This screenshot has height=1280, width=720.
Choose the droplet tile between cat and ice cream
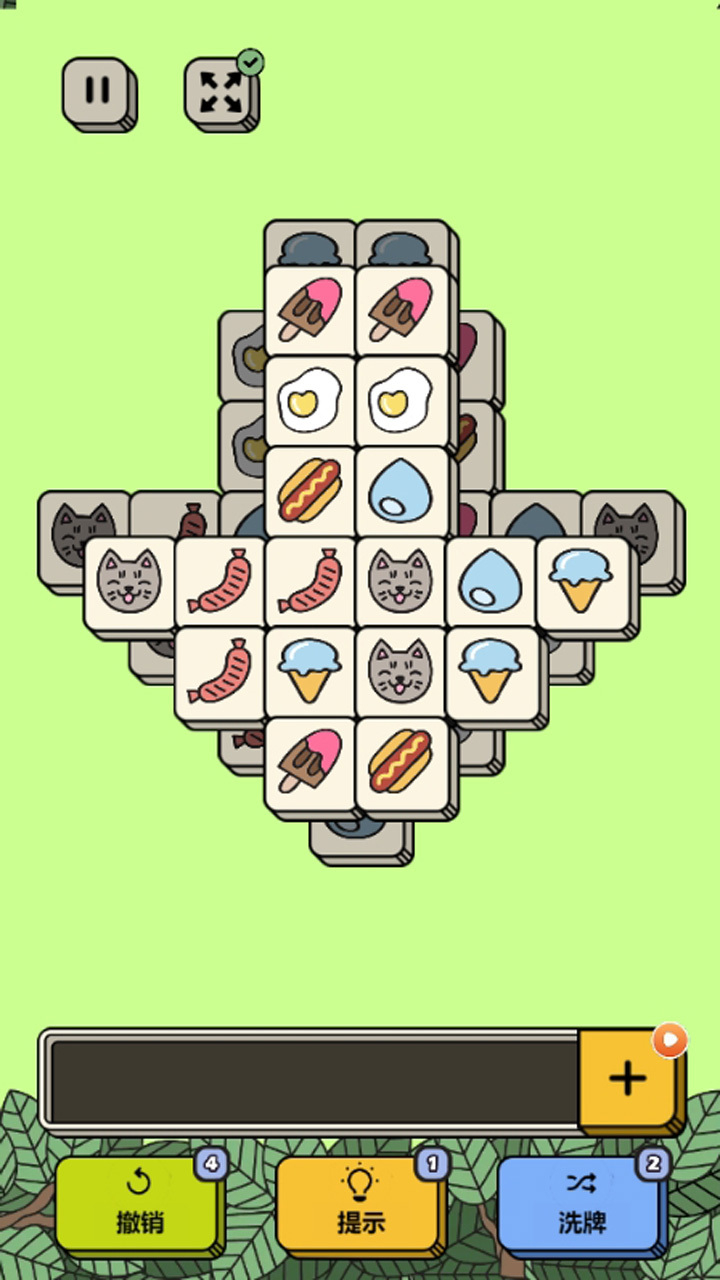pos(490,581)
